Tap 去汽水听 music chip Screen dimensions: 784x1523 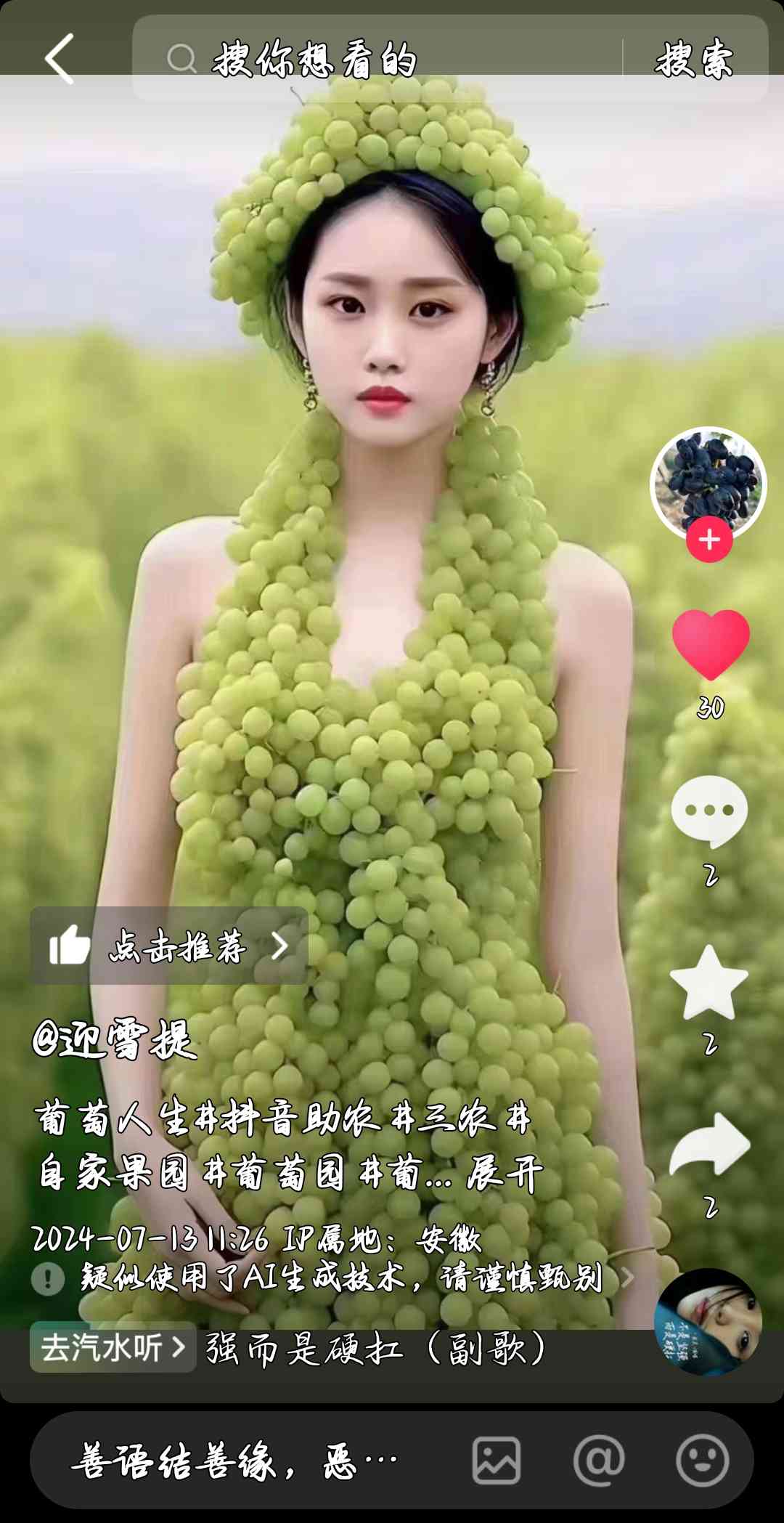[113, 1347]
